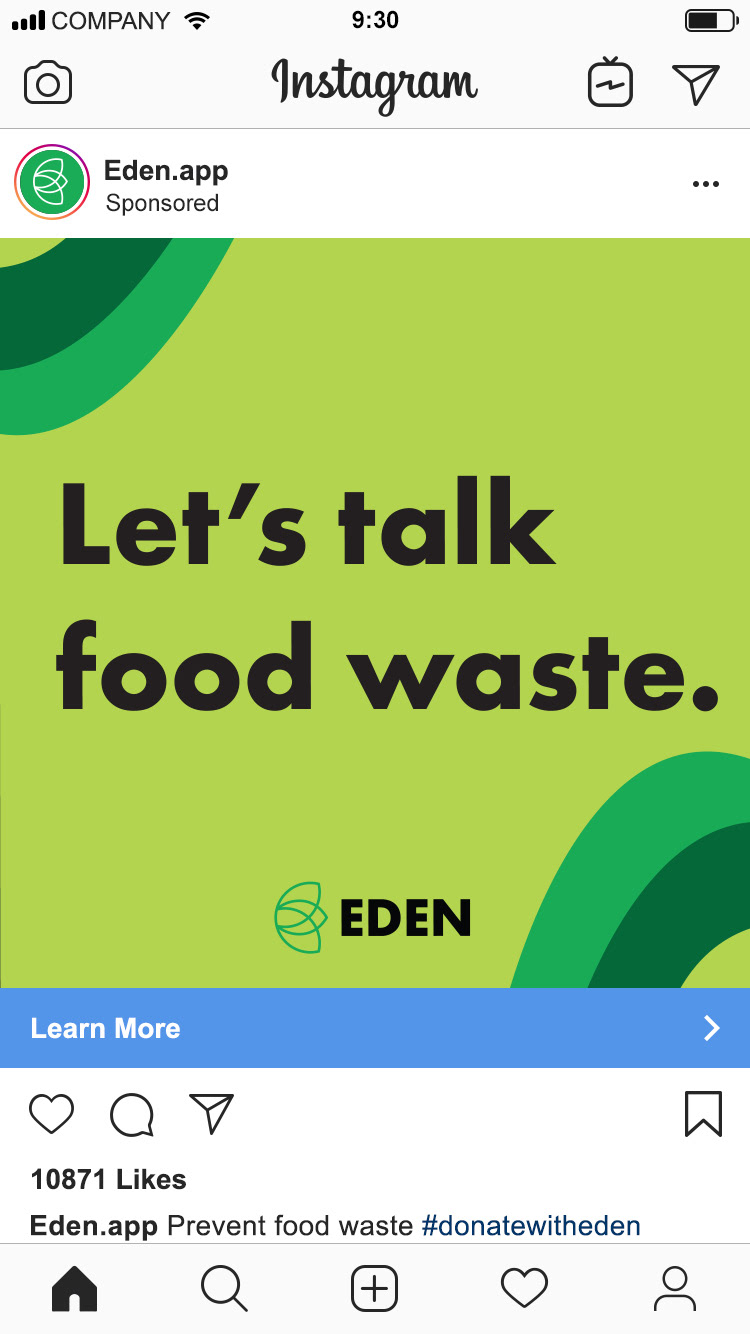Open the camera icon
This screenshot has height=1334, width=750.
coord(48,83)
